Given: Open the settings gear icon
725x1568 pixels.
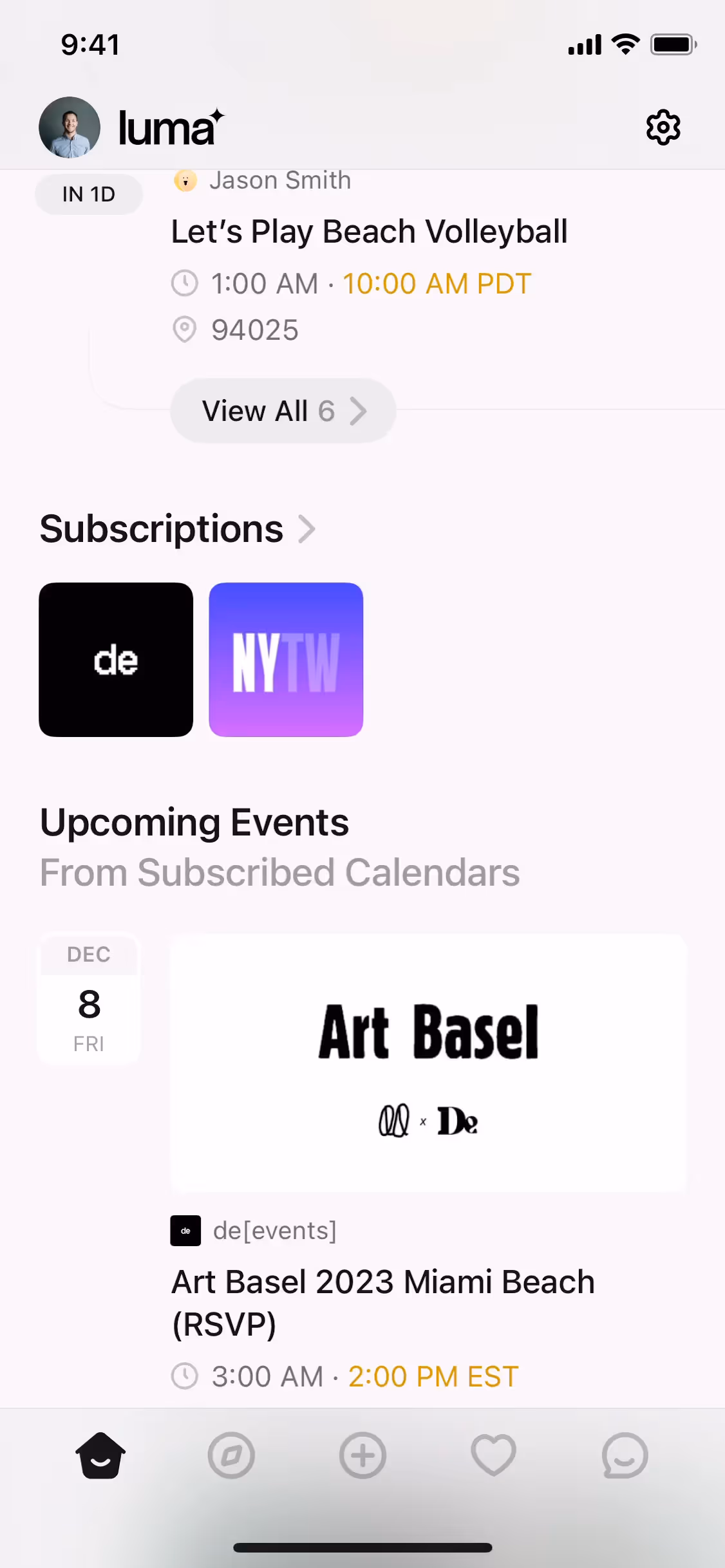Looking at the screenshot, I should [x=663, y=127].
